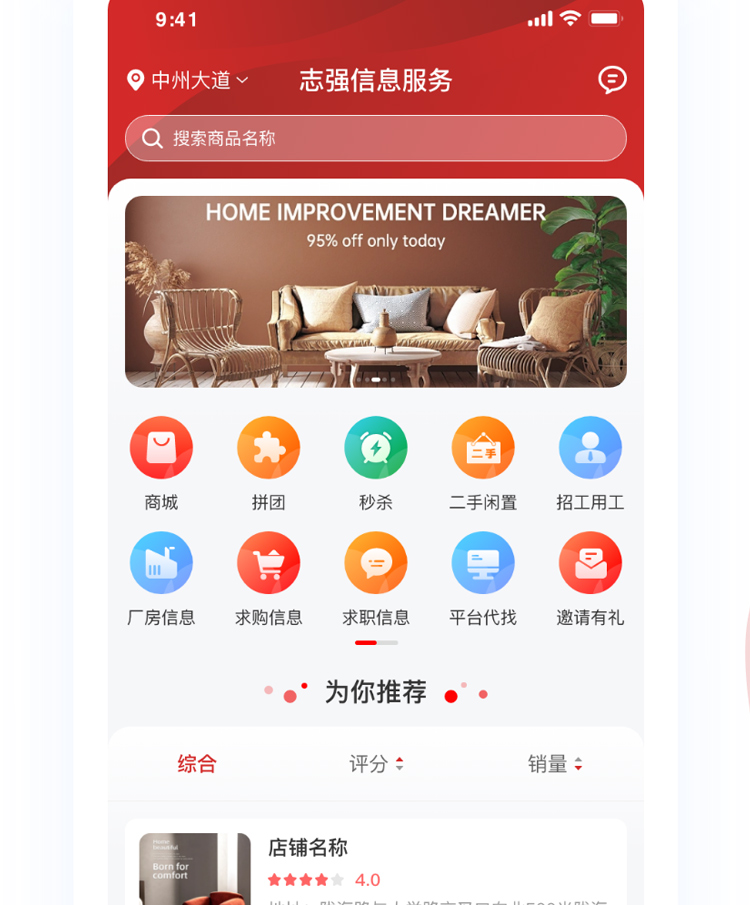Open the messages chat icon
The image size is (750, 905).
(x=612, y=80)
